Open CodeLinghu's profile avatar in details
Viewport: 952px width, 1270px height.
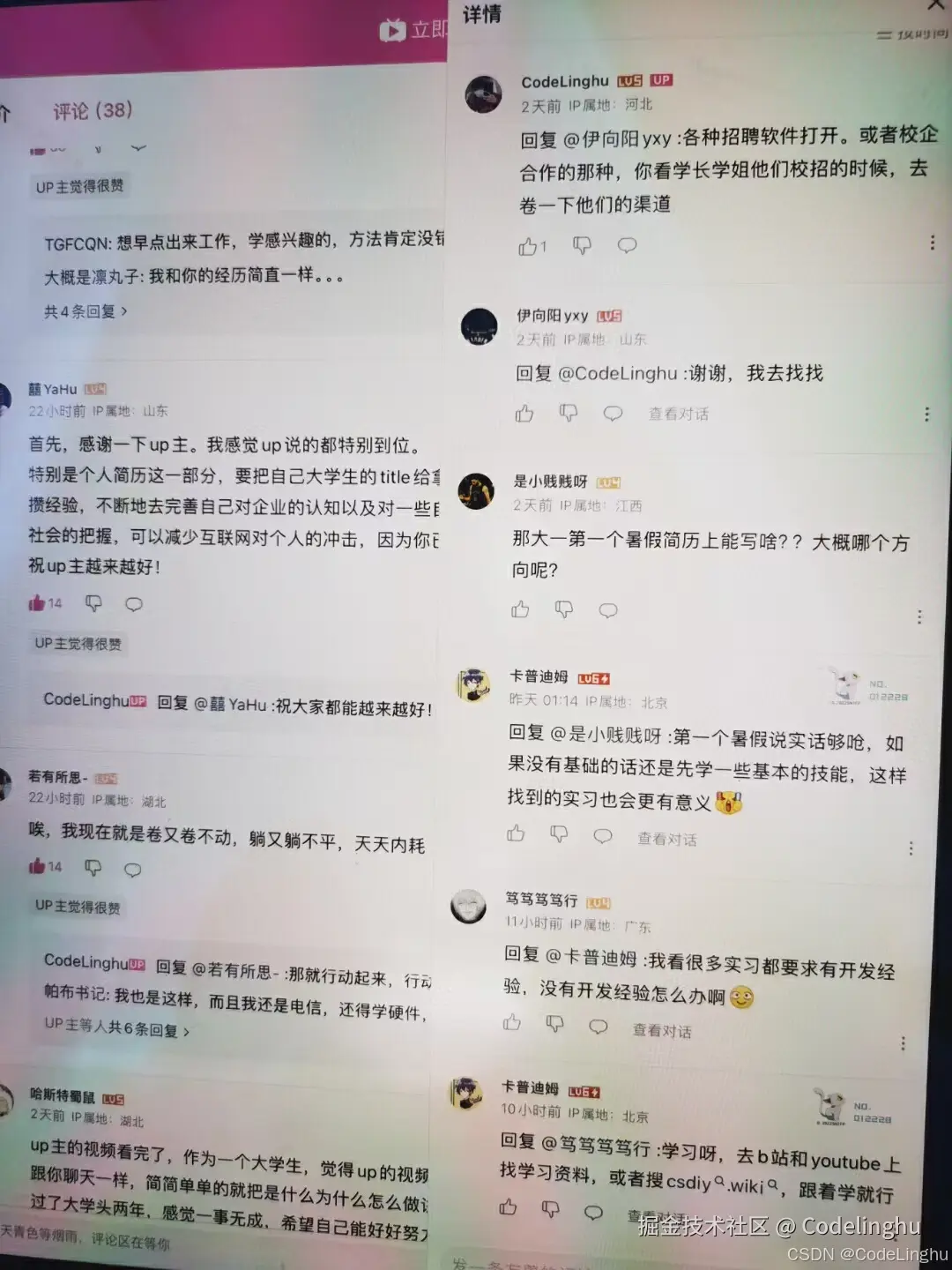tap(483, 93)
